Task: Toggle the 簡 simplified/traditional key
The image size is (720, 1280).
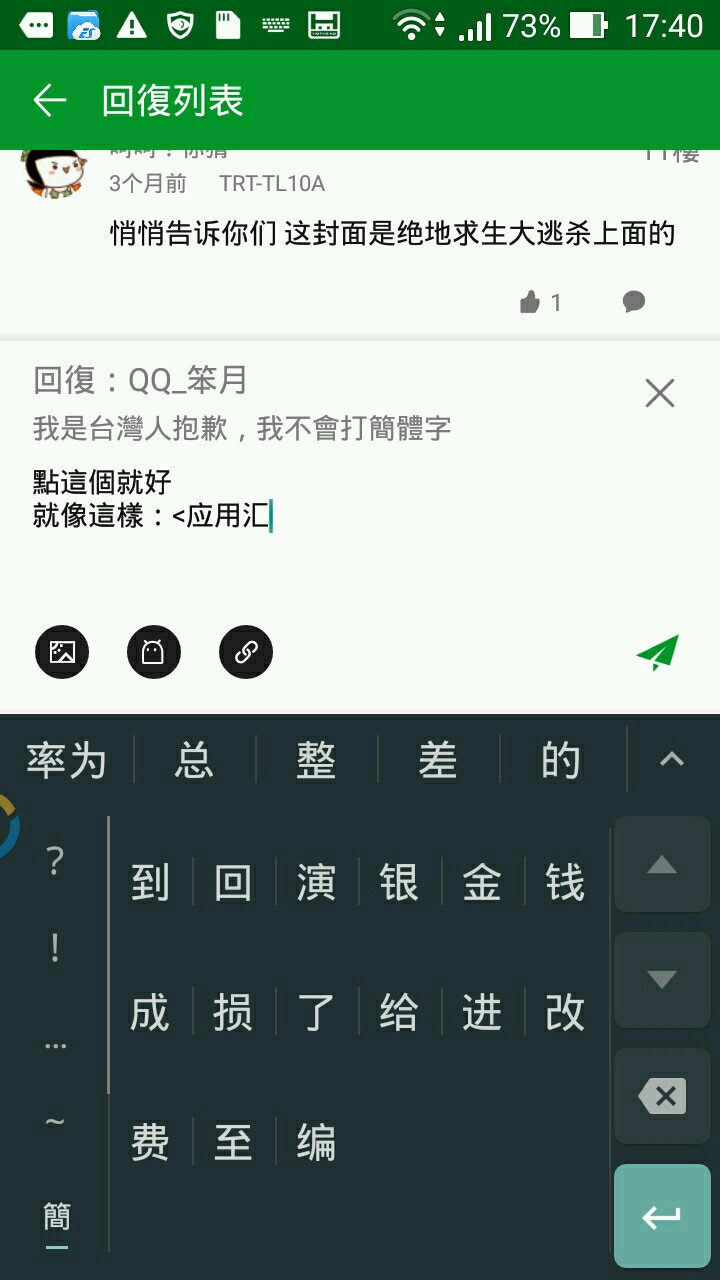Action: coord(57,1217)
